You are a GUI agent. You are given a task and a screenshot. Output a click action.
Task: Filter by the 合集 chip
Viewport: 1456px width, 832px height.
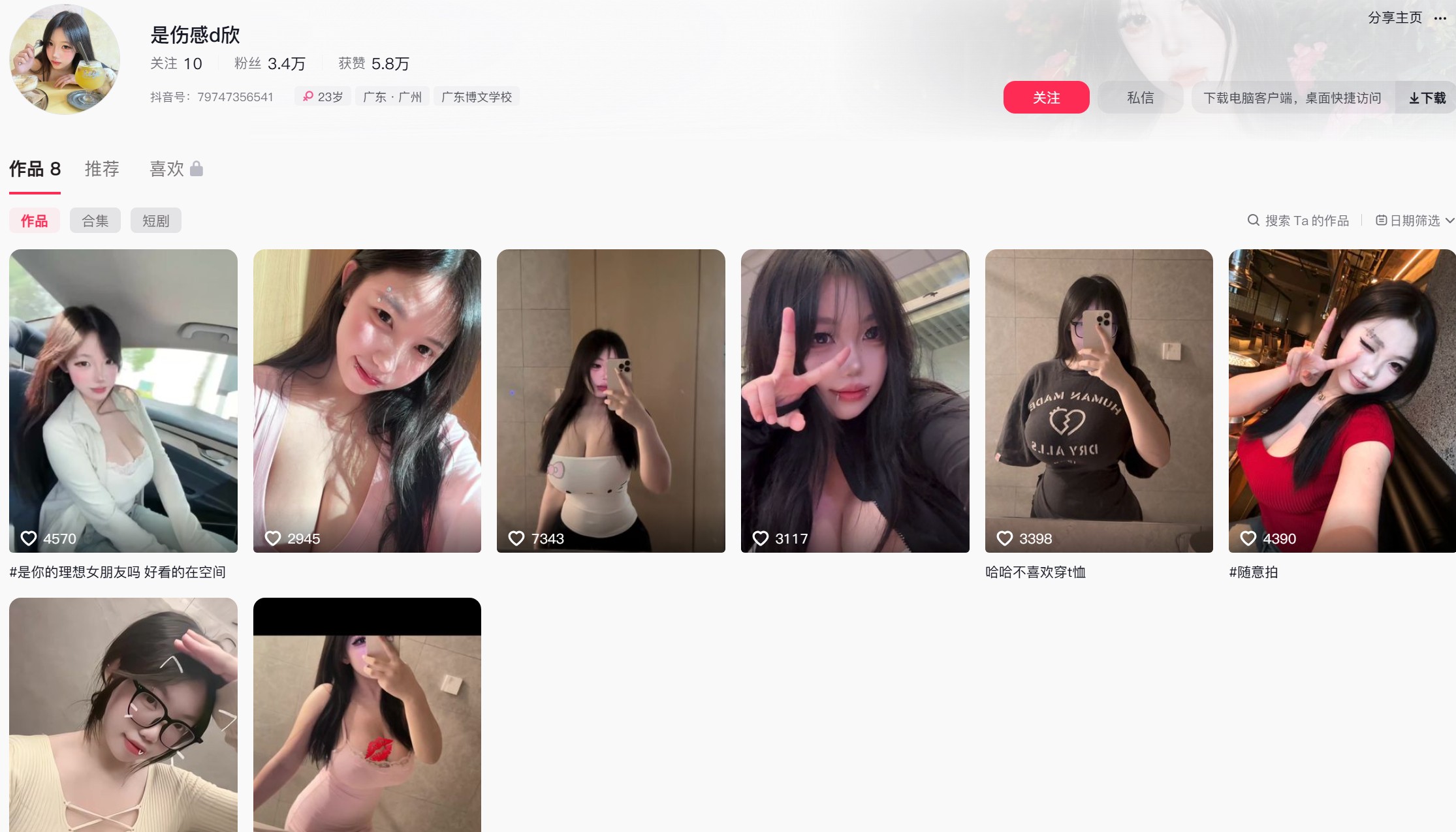tap(95, 221)
